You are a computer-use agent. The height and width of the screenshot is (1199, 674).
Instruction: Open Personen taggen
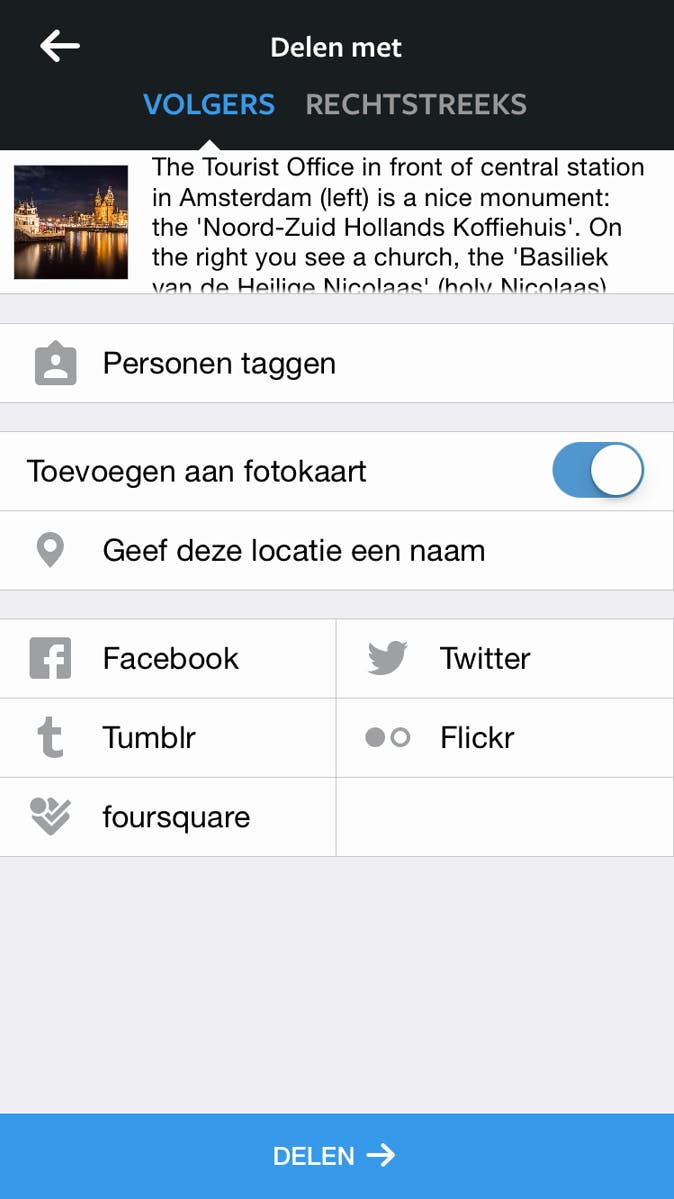[x=337, y=363]
